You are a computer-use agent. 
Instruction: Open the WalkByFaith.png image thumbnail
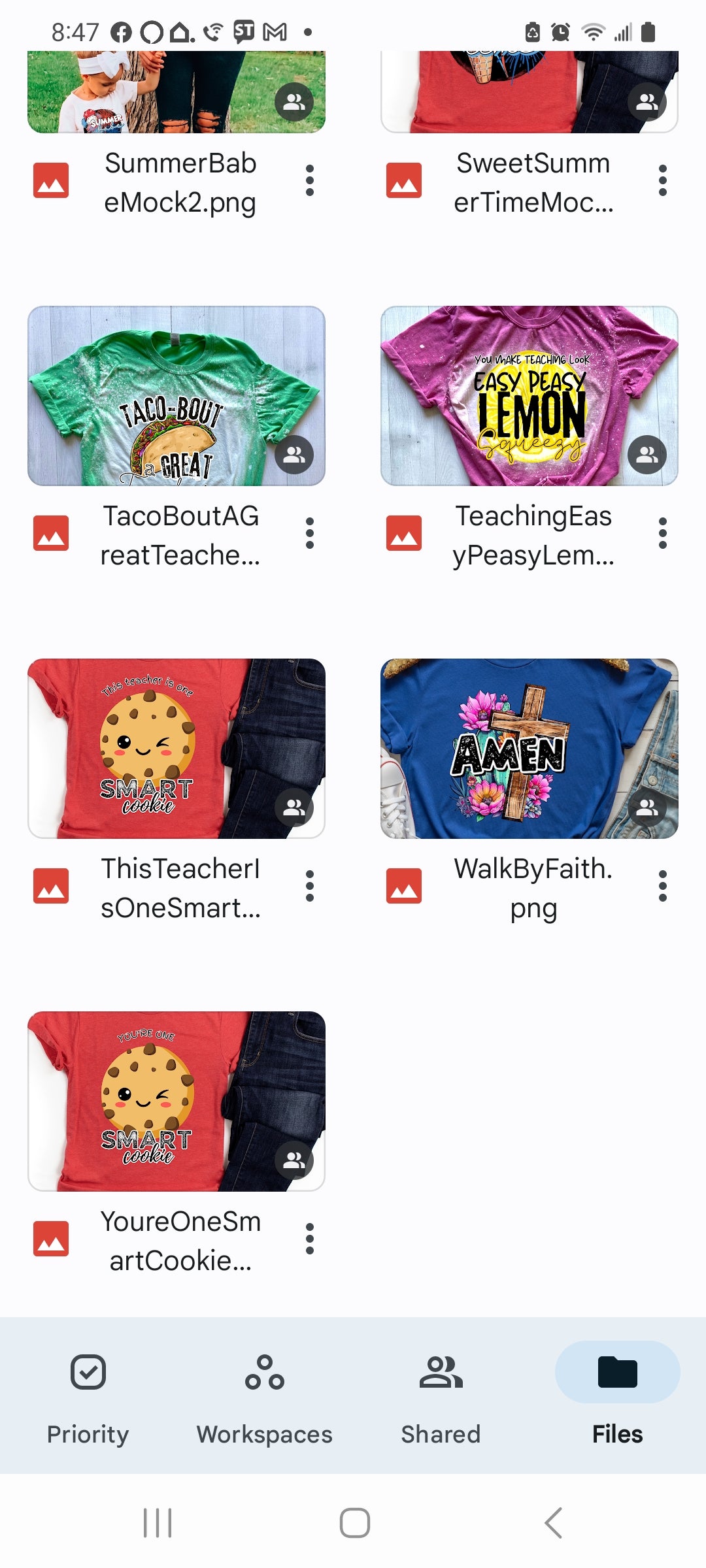(x=529, y=749)
